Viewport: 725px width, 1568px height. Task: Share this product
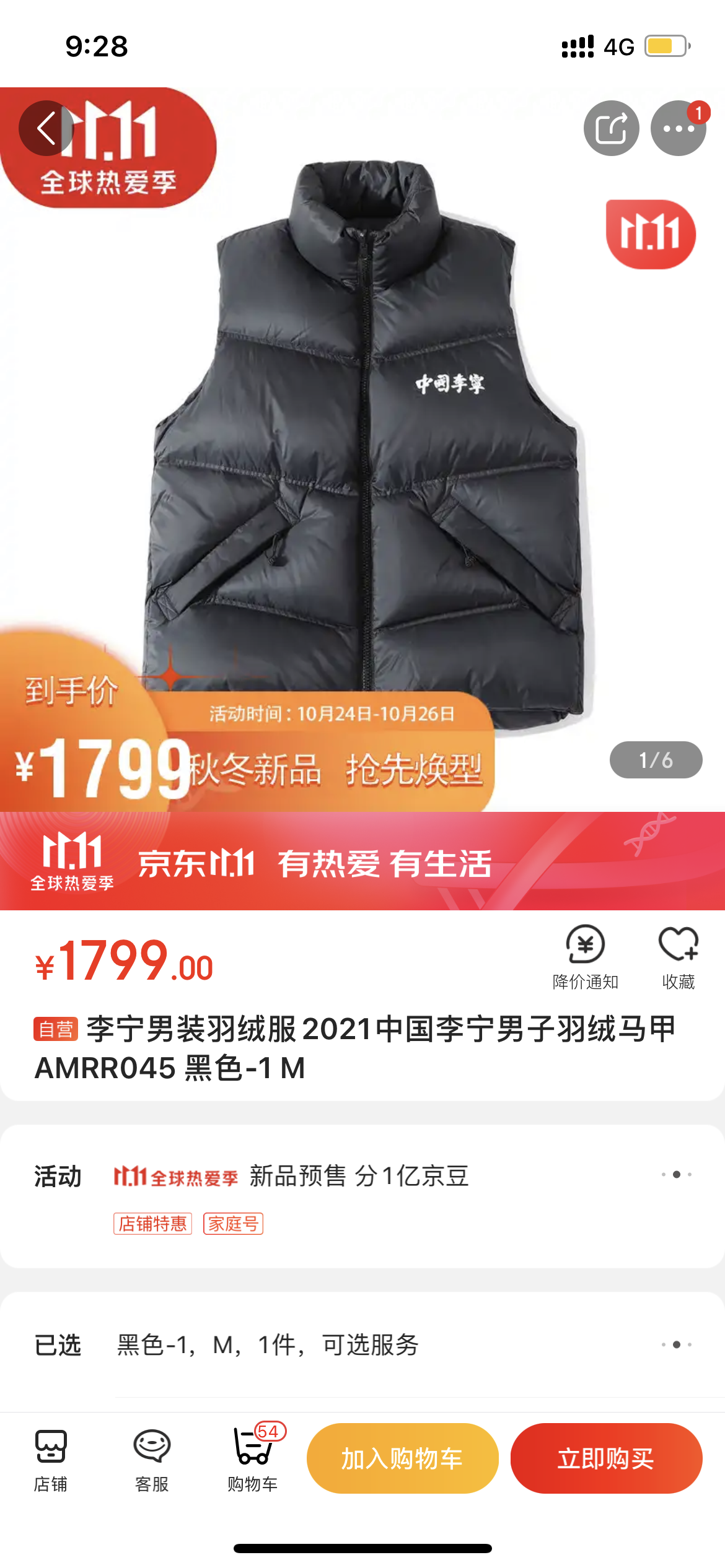pos(611,128)
